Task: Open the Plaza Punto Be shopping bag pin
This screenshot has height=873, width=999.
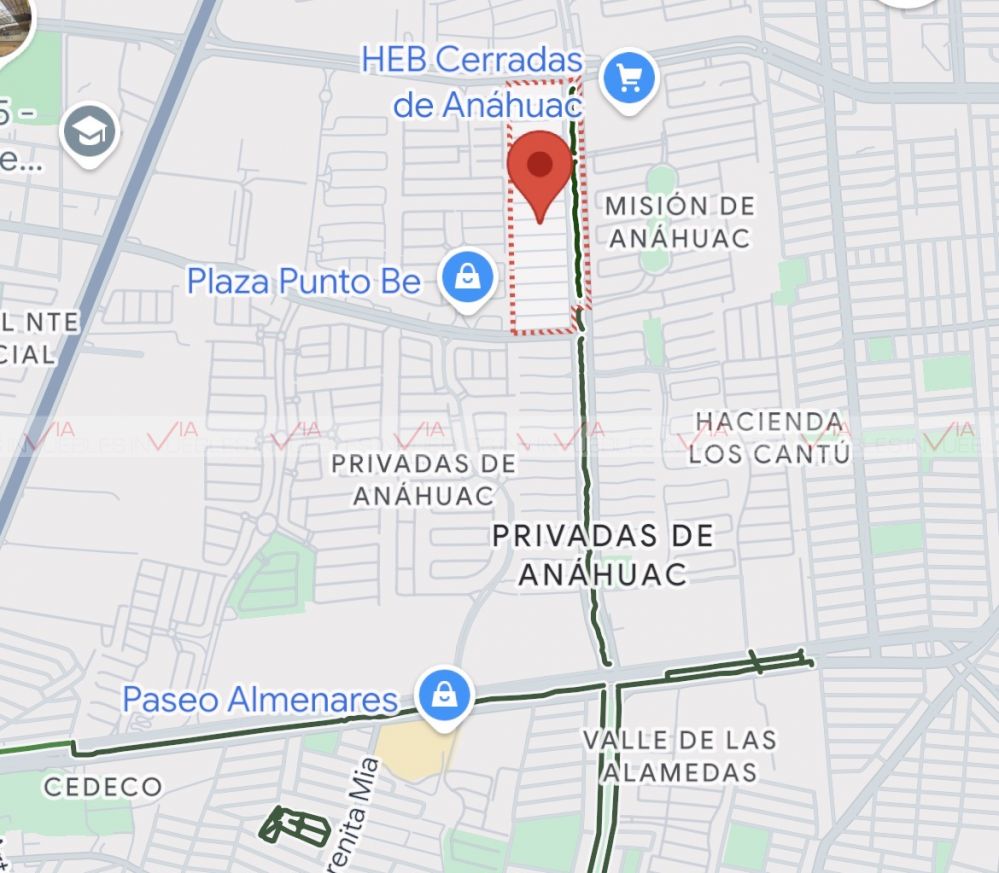Action: 468,279
